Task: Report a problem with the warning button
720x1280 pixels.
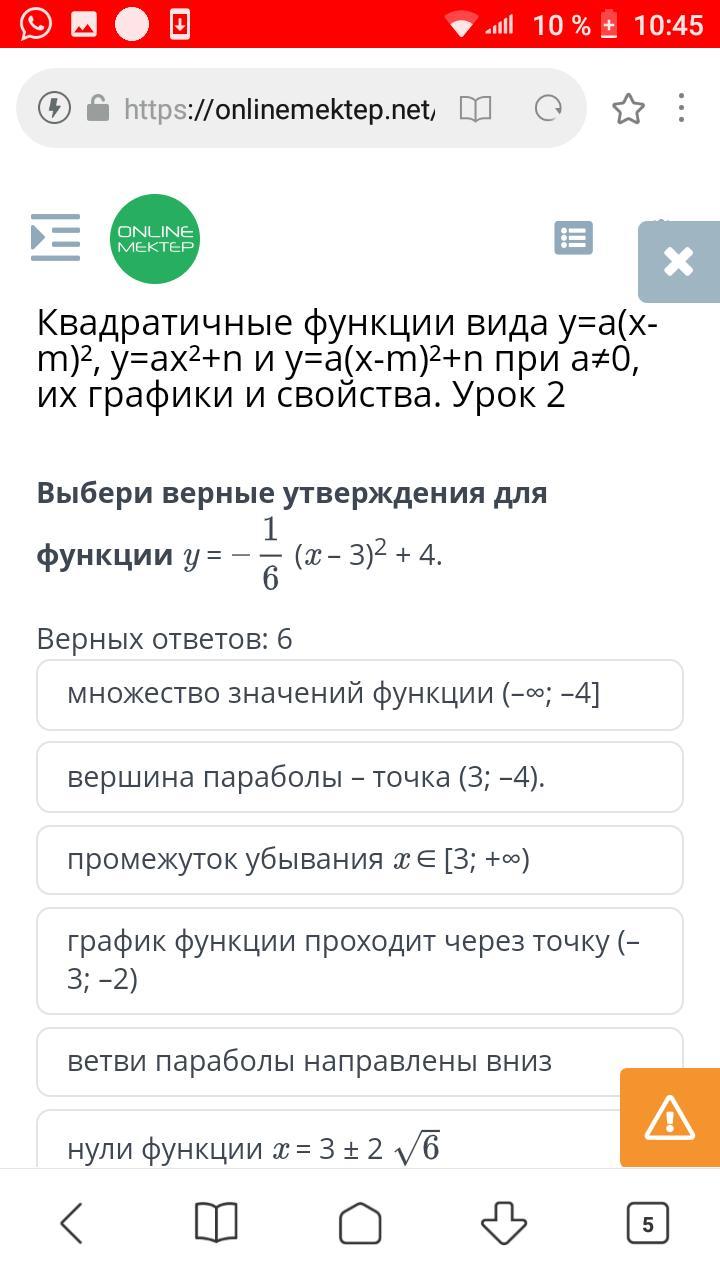Action: [x=670, y=1117]
